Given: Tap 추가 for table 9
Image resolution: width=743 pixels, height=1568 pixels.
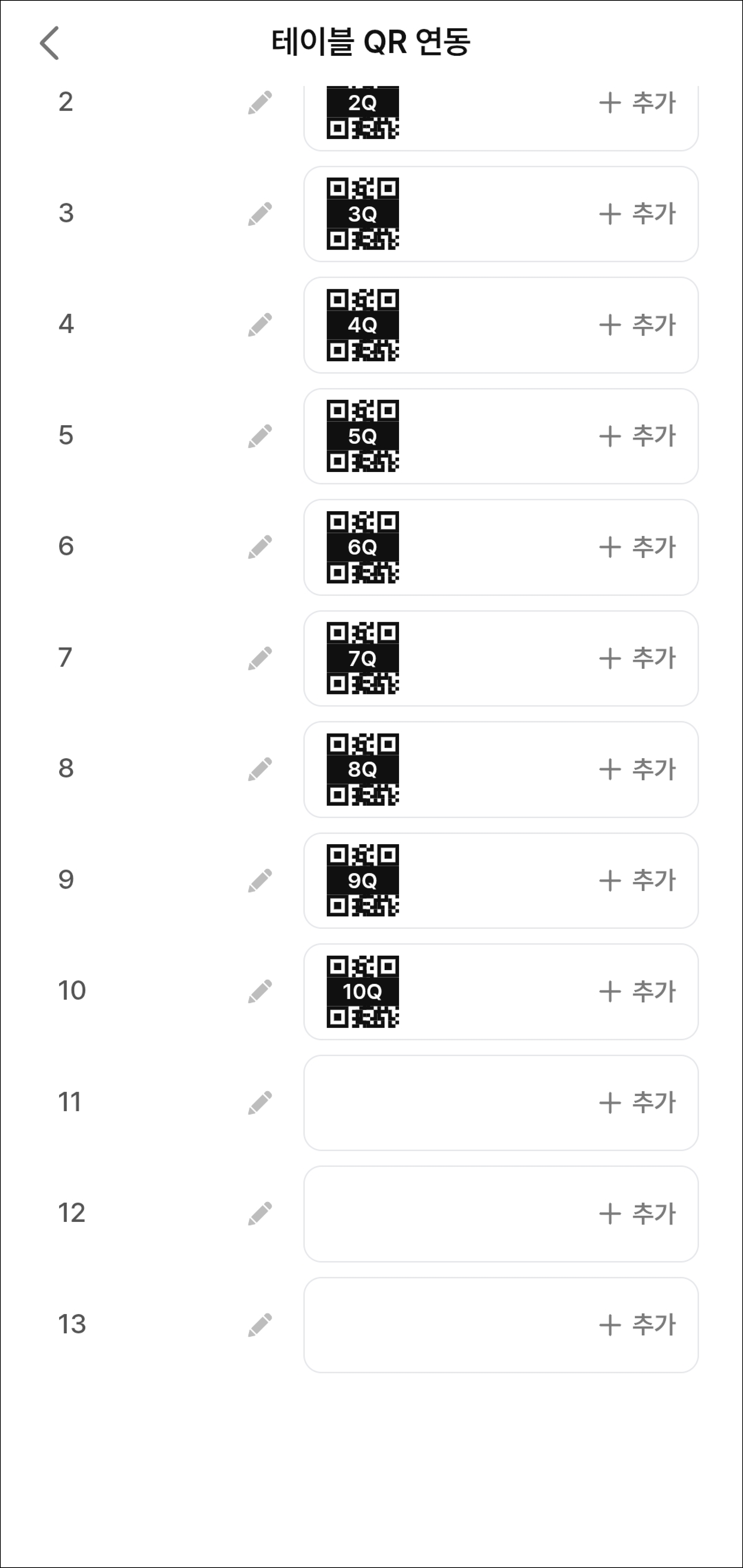Looking at the screenshot, I should click(x=637, y=881).
